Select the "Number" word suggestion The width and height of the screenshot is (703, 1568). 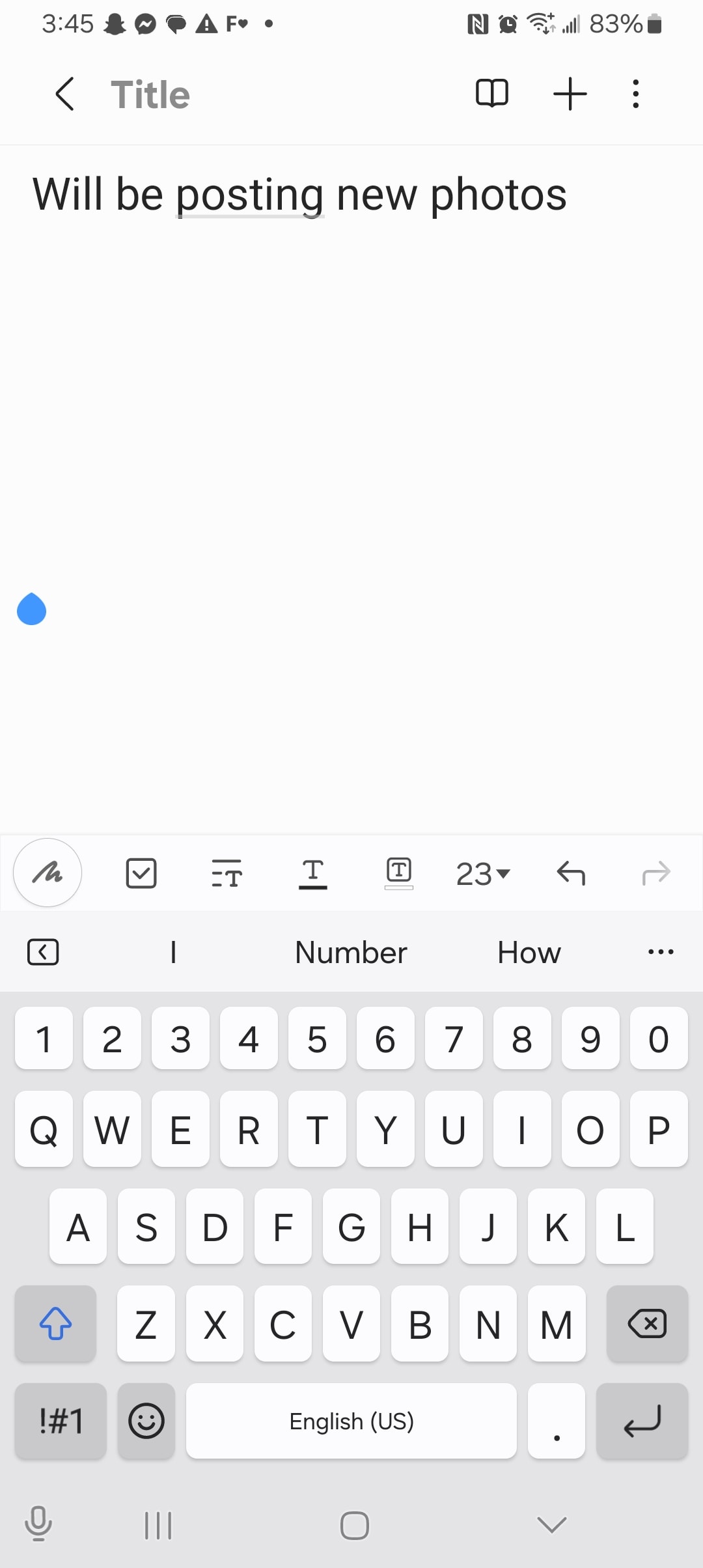point(351,953)
